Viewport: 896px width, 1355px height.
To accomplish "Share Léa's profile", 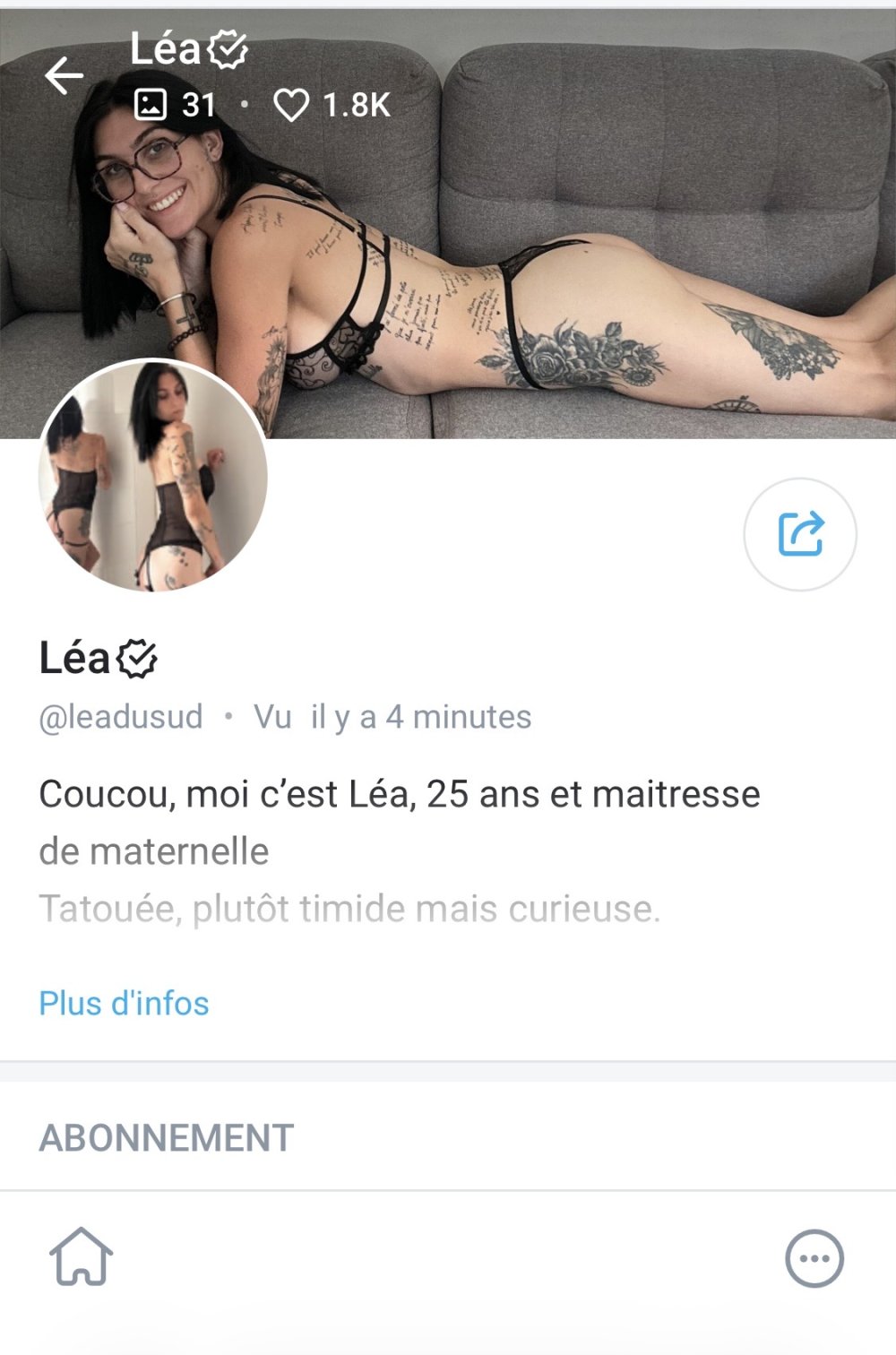I will tap(799, 534).
